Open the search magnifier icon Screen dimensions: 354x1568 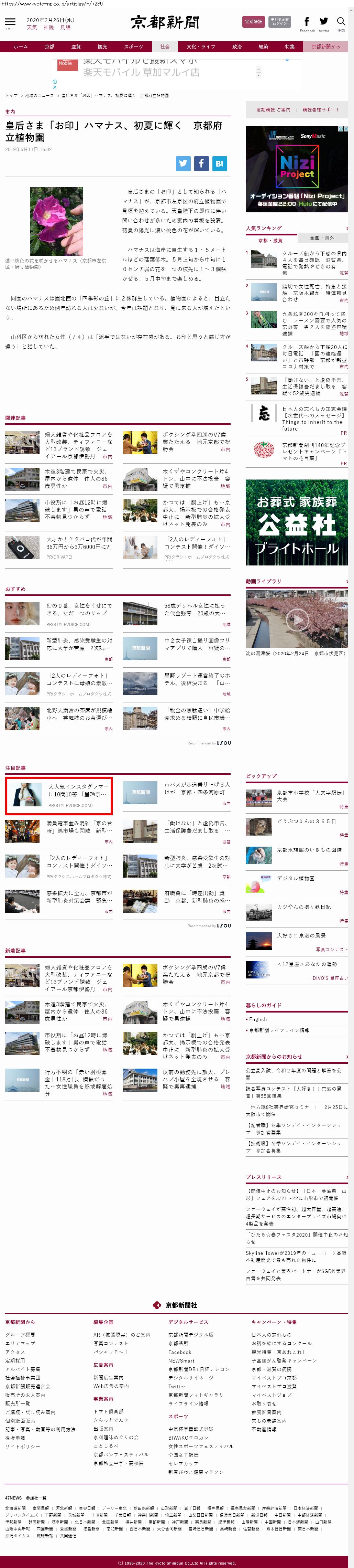[x=341, y=22]
